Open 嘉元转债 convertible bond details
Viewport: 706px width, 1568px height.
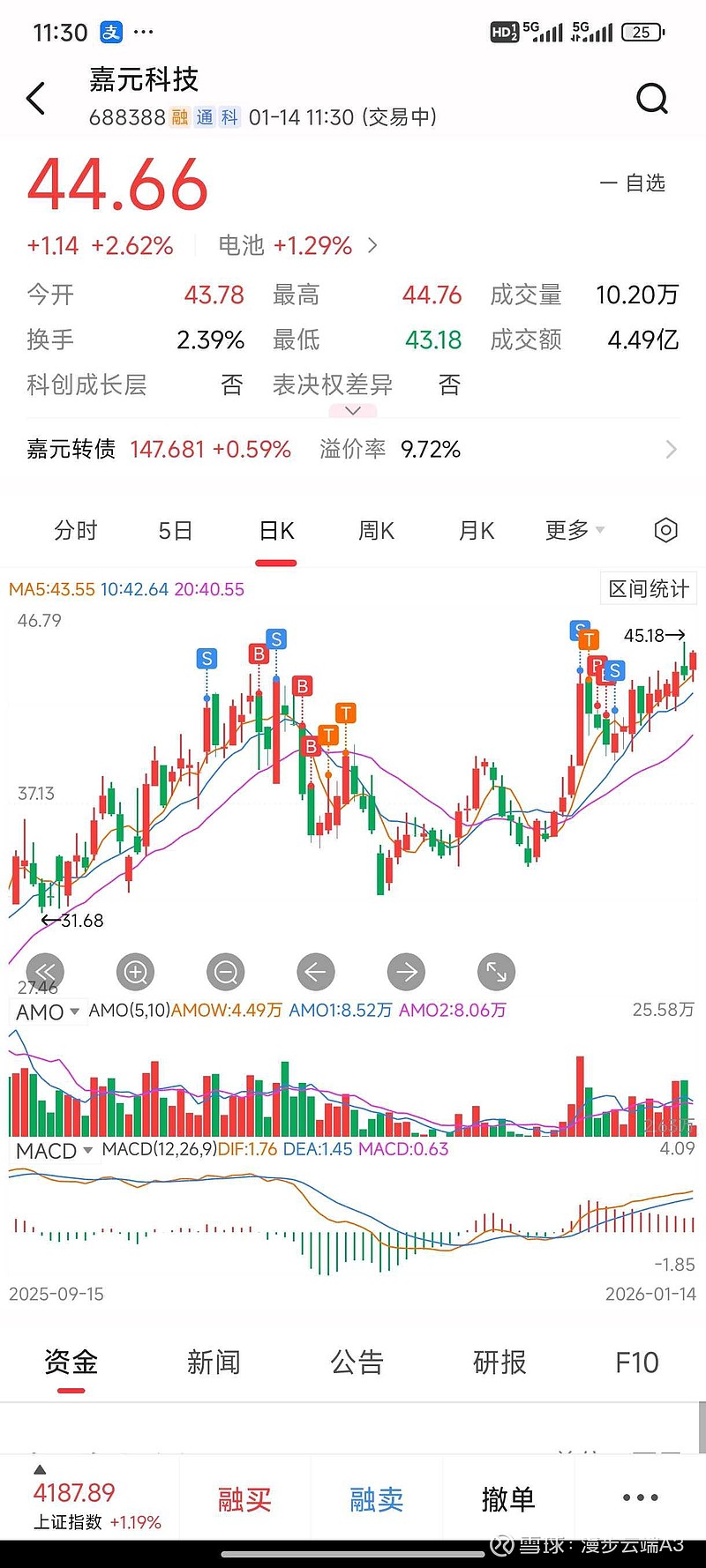pos(70,449)
